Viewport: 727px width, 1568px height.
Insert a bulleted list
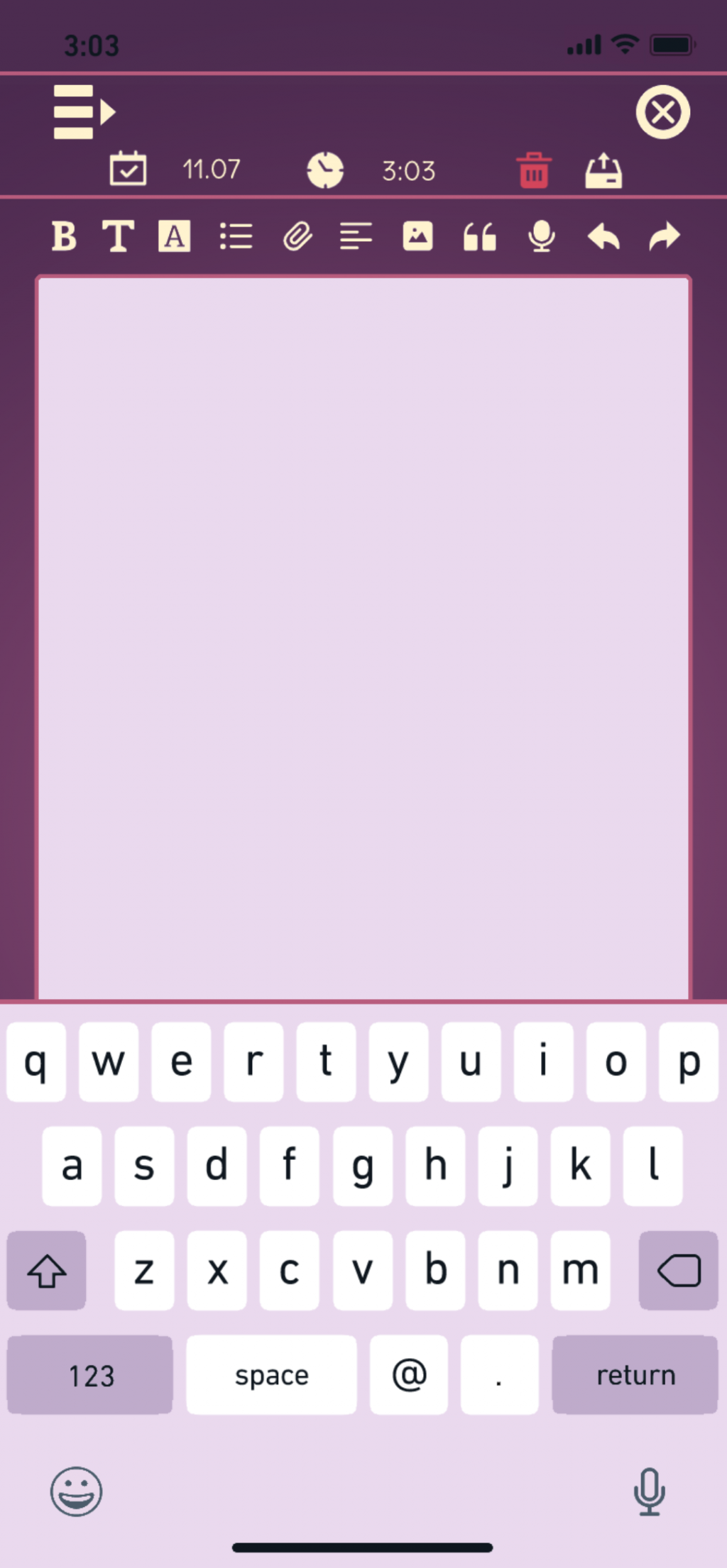click(x=236, y=236)
